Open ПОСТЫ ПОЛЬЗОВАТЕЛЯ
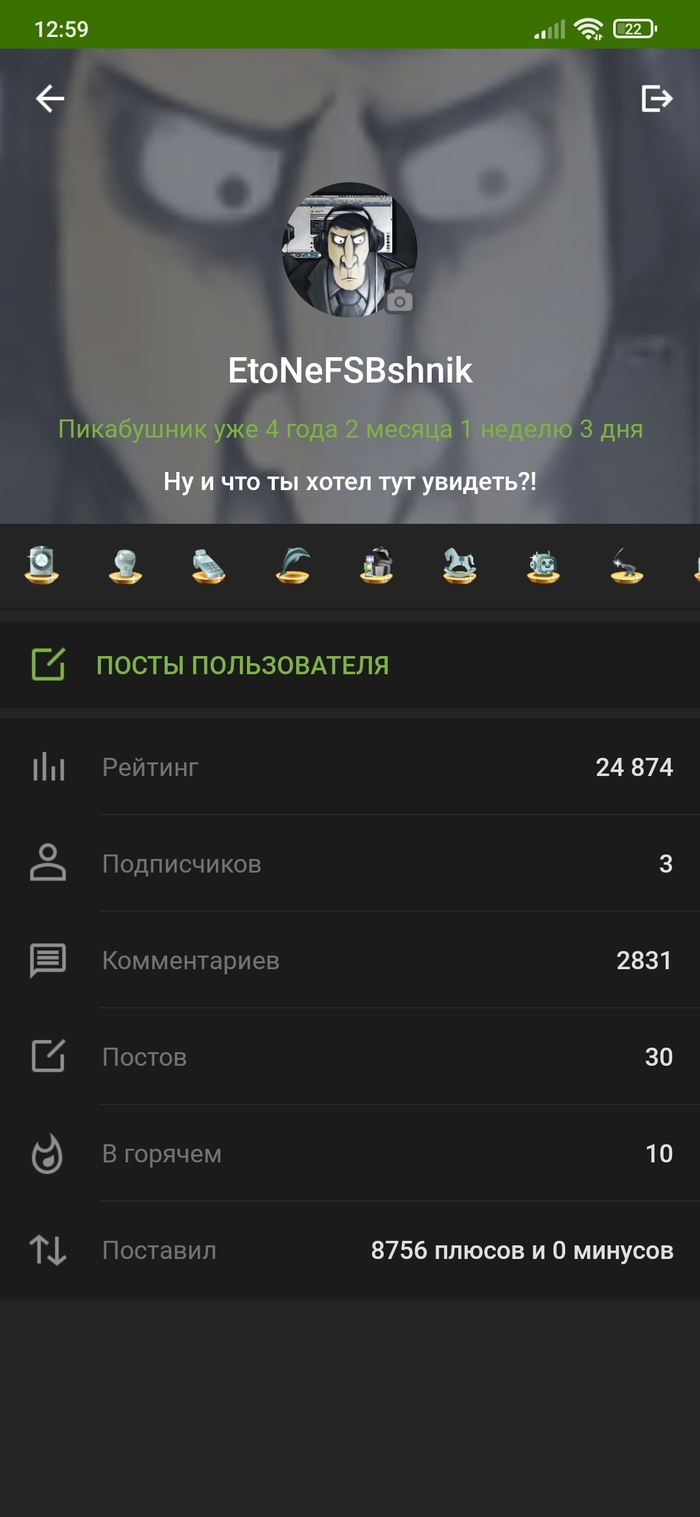700x1517 pixels. 242,665
